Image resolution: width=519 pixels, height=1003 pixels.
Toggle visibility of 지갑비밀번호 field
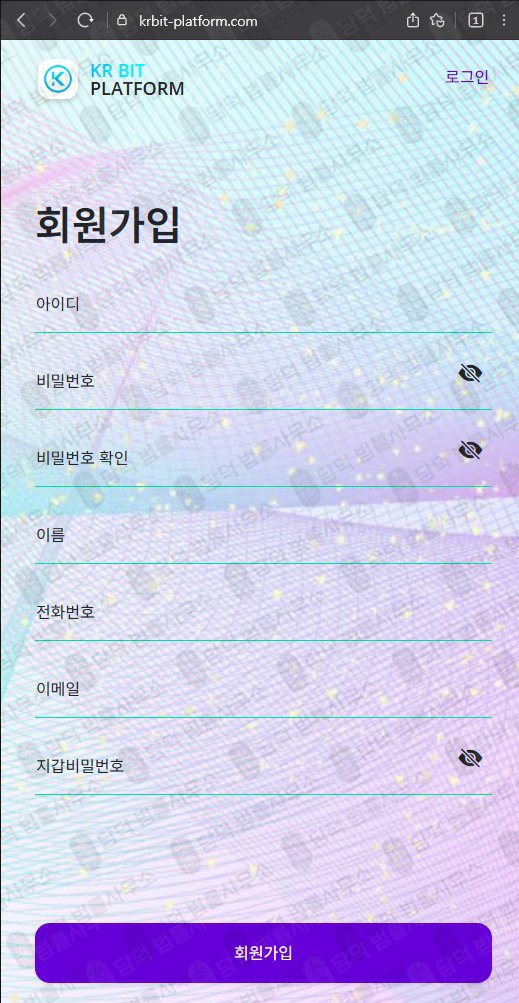470,759
